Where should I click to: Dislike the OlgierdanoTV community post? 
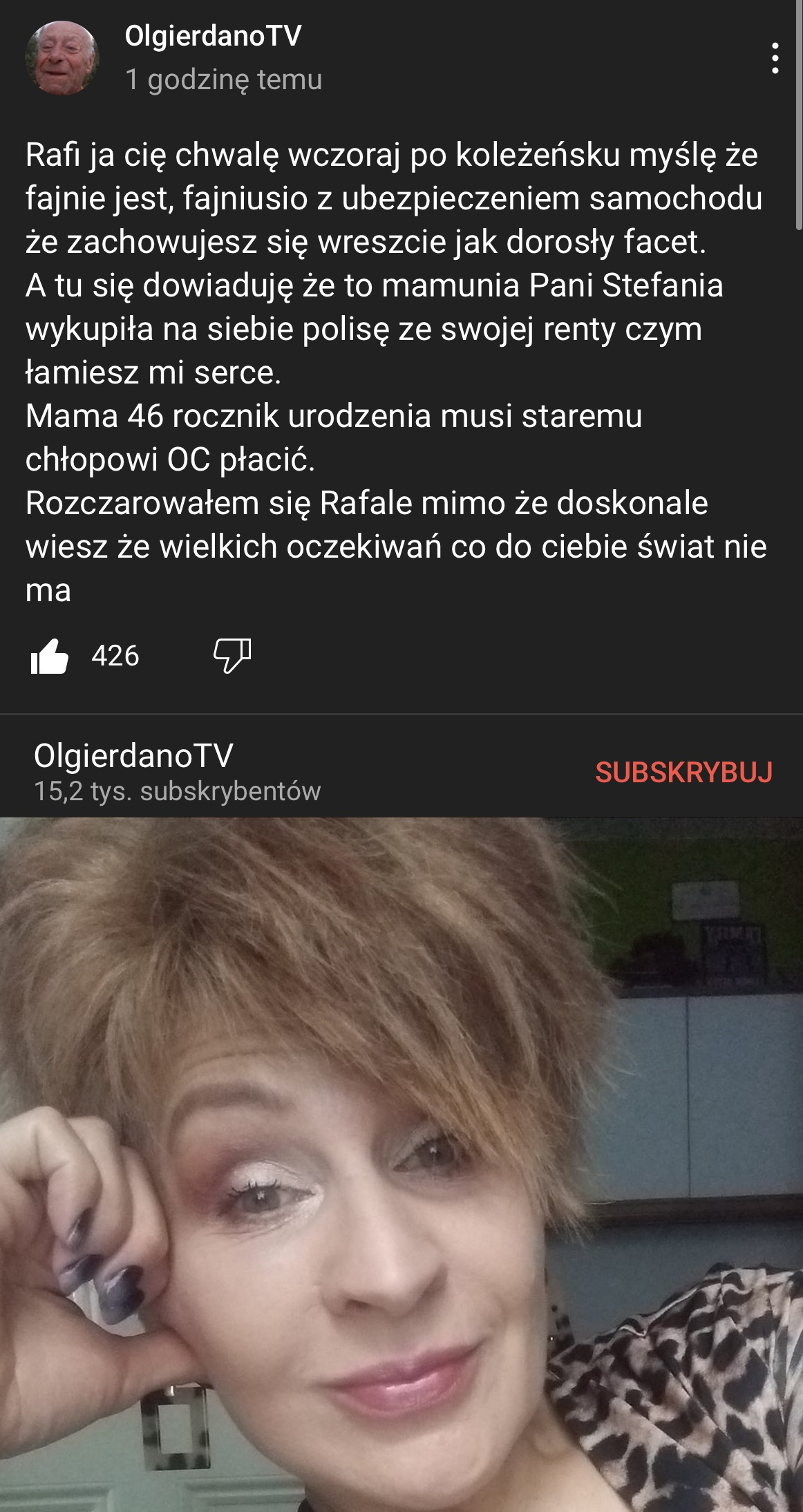pos(232,655)
